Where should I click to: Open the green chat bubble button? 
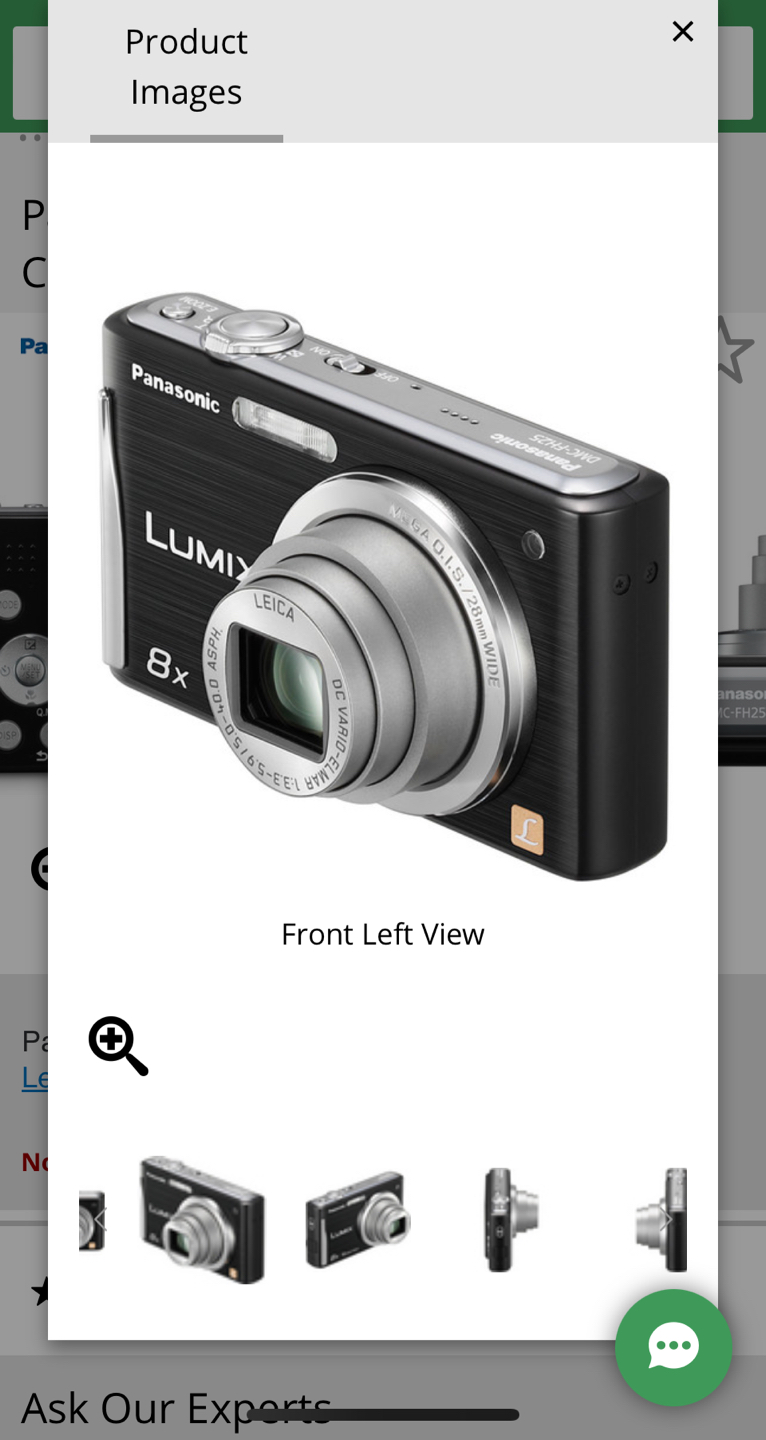pos(673,1347)
